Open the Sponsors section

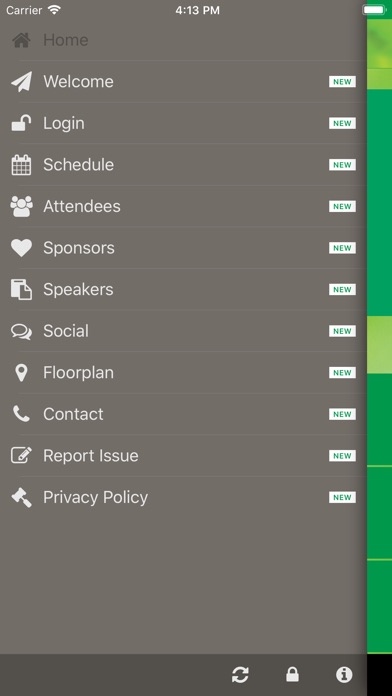pos(183,248)
